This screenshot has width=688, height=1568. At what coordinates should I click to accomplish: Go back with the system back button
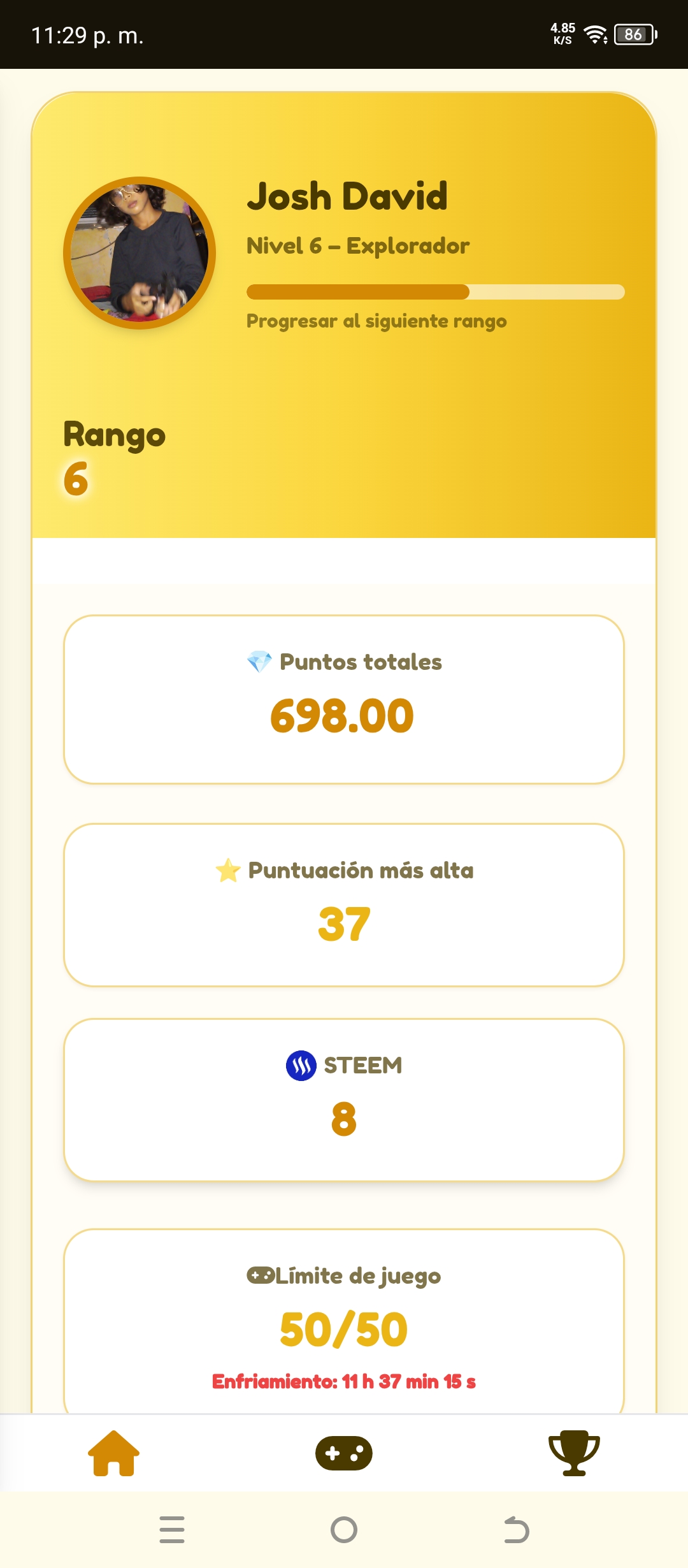[x=516, y=1530]
